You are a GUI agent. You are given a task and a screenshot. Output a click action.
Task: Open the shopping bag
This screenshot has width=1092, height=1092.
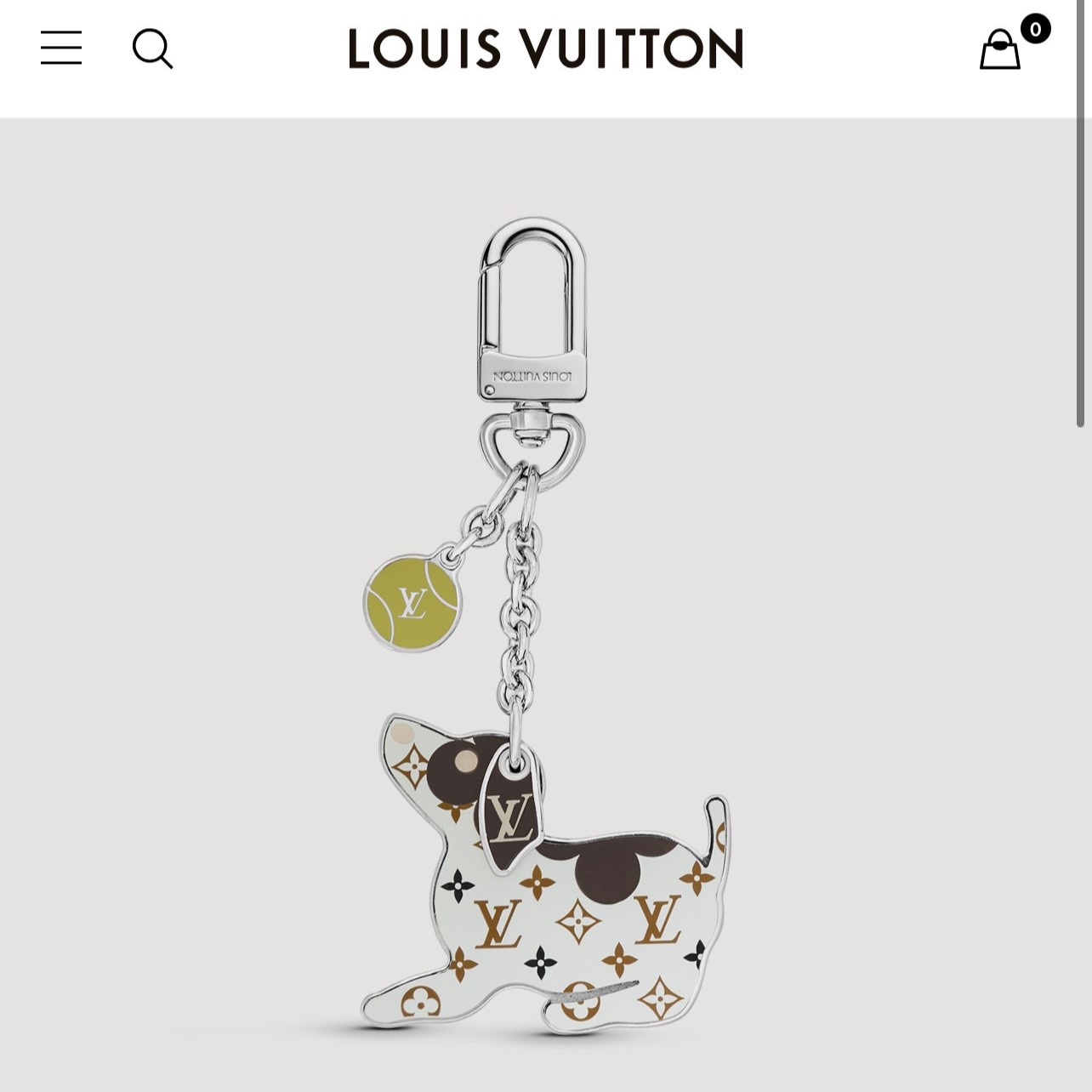click(x=1001, y=49)
